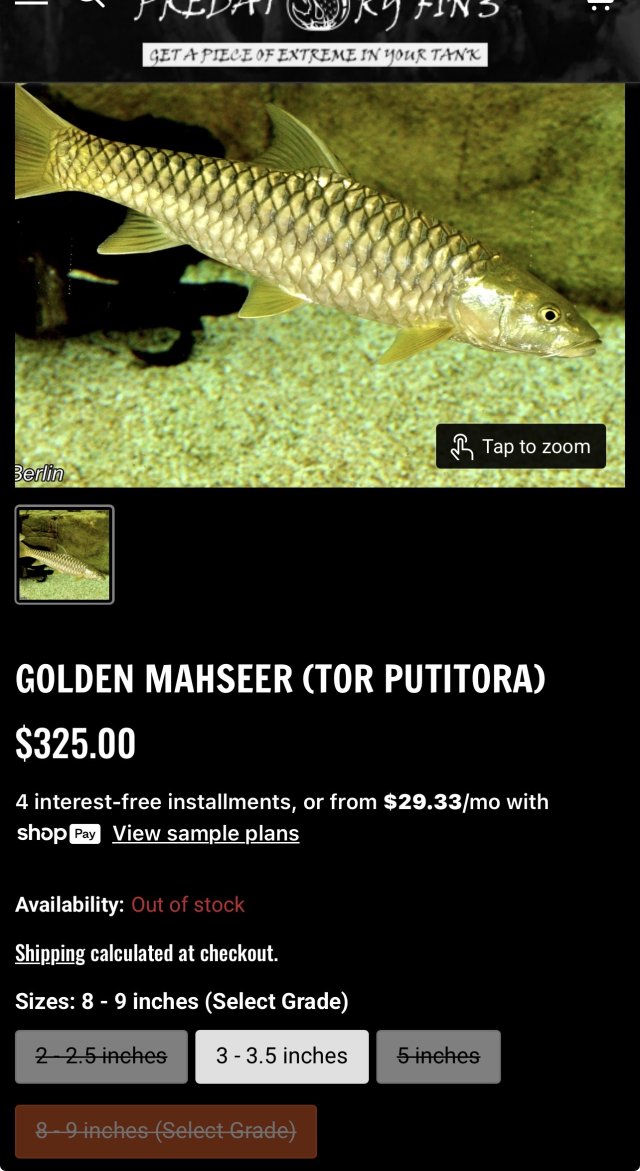Select the 2 - 2.5 inches size
Viewport: 640px width, 1171px height.
[101, 1056]
